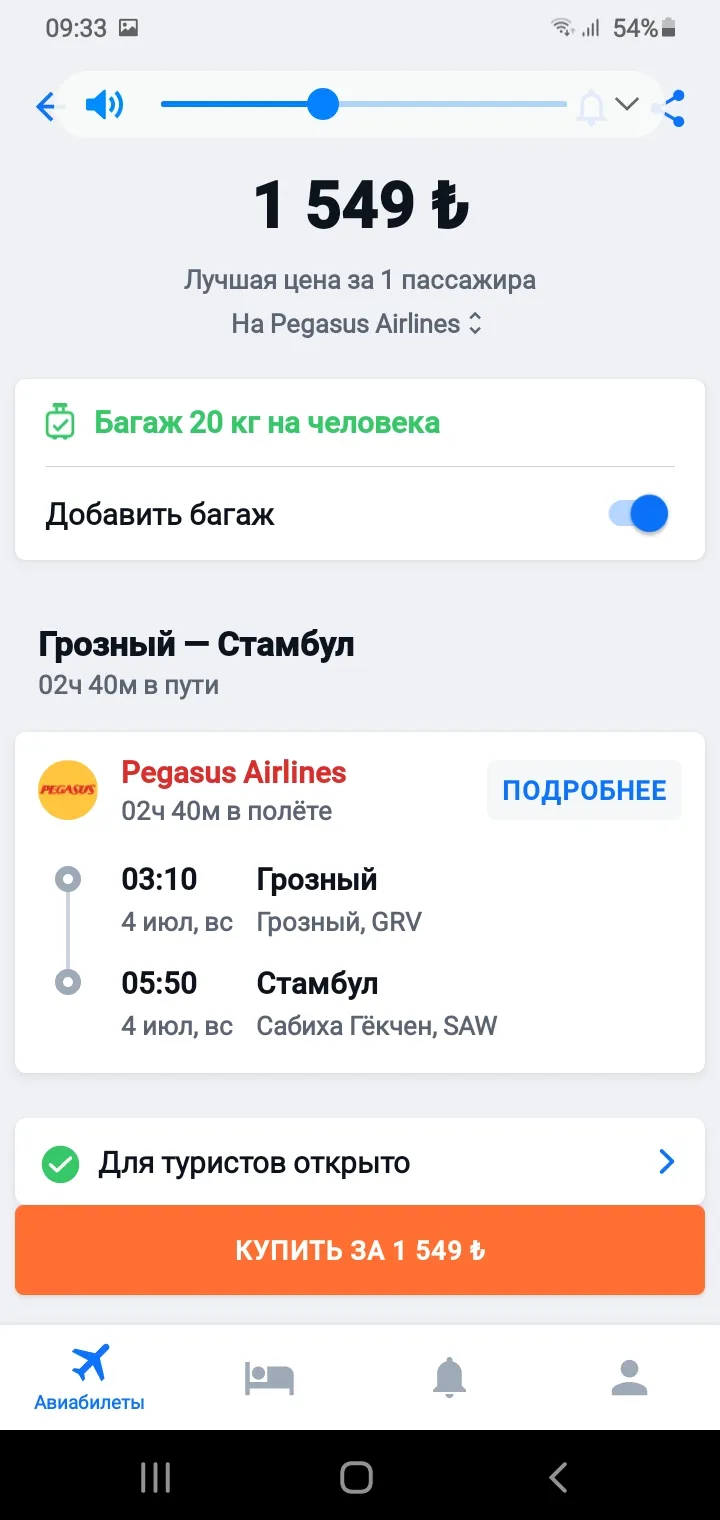The width and height of the screenshot is (720, 1520).
Task: Share this flight ticket
Action: 674,108
